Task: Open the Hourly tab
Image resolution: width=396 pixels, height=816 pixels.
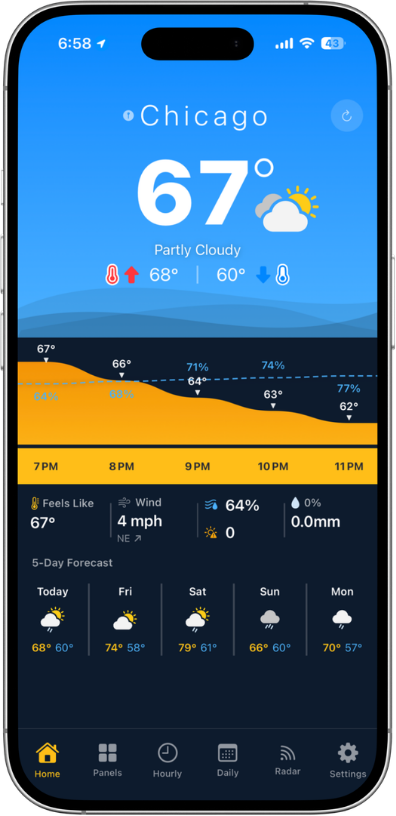Action: [x=167, y=760]
